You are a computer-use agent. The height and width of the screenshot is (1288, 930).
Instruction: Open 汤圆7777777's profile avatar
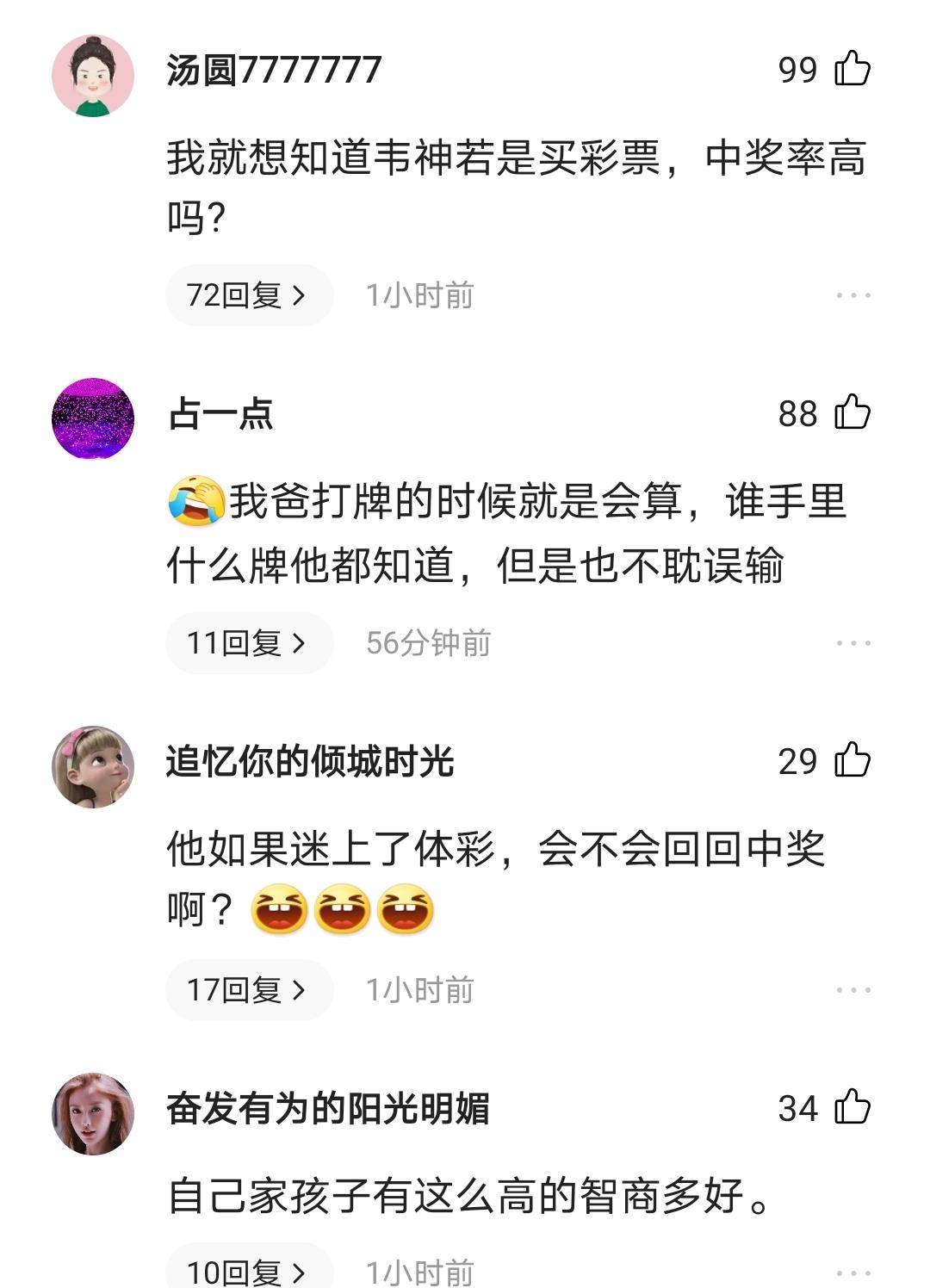pyautogui.click(x=93, y=76)
